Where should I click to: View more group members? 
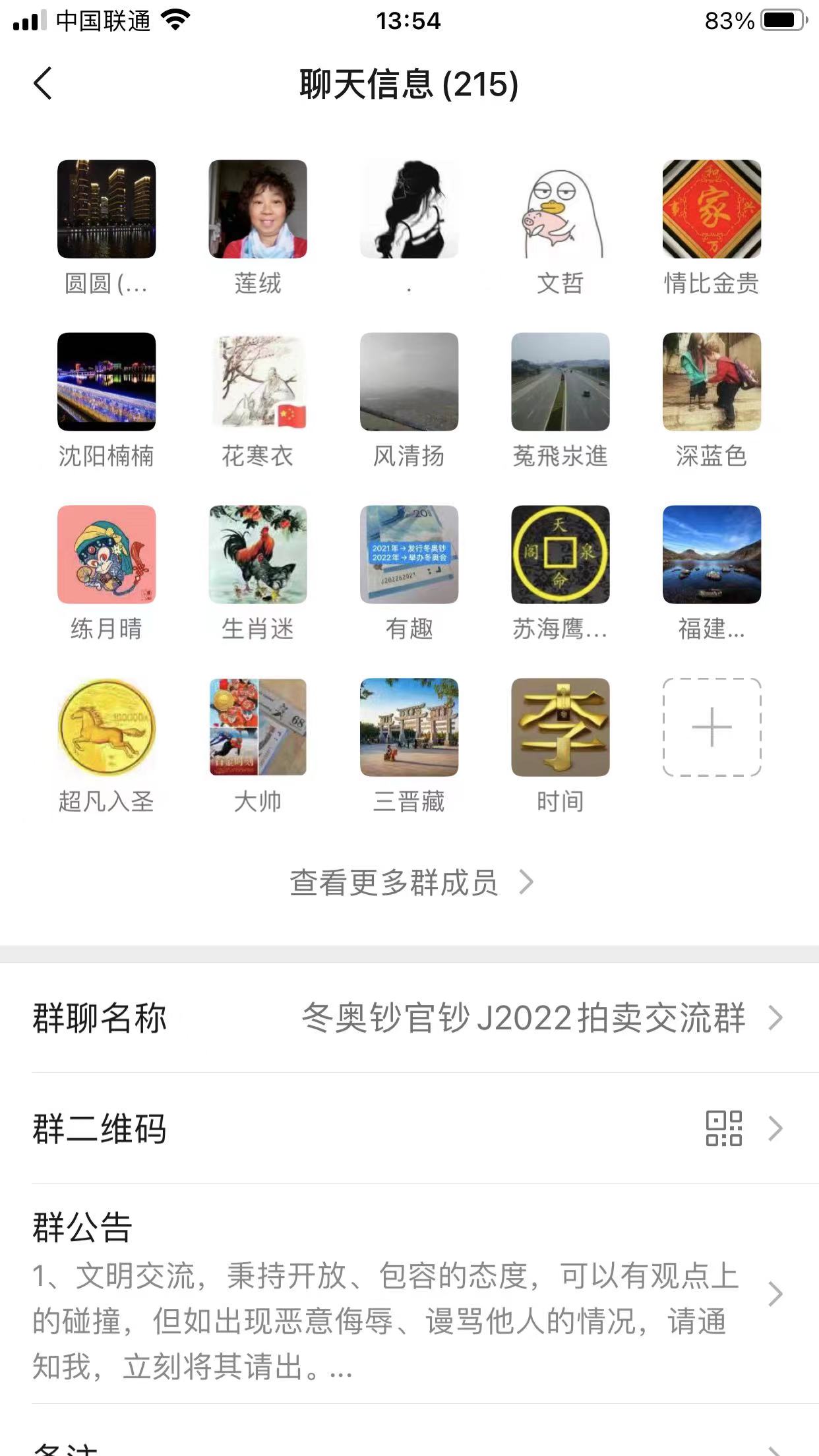410,882
